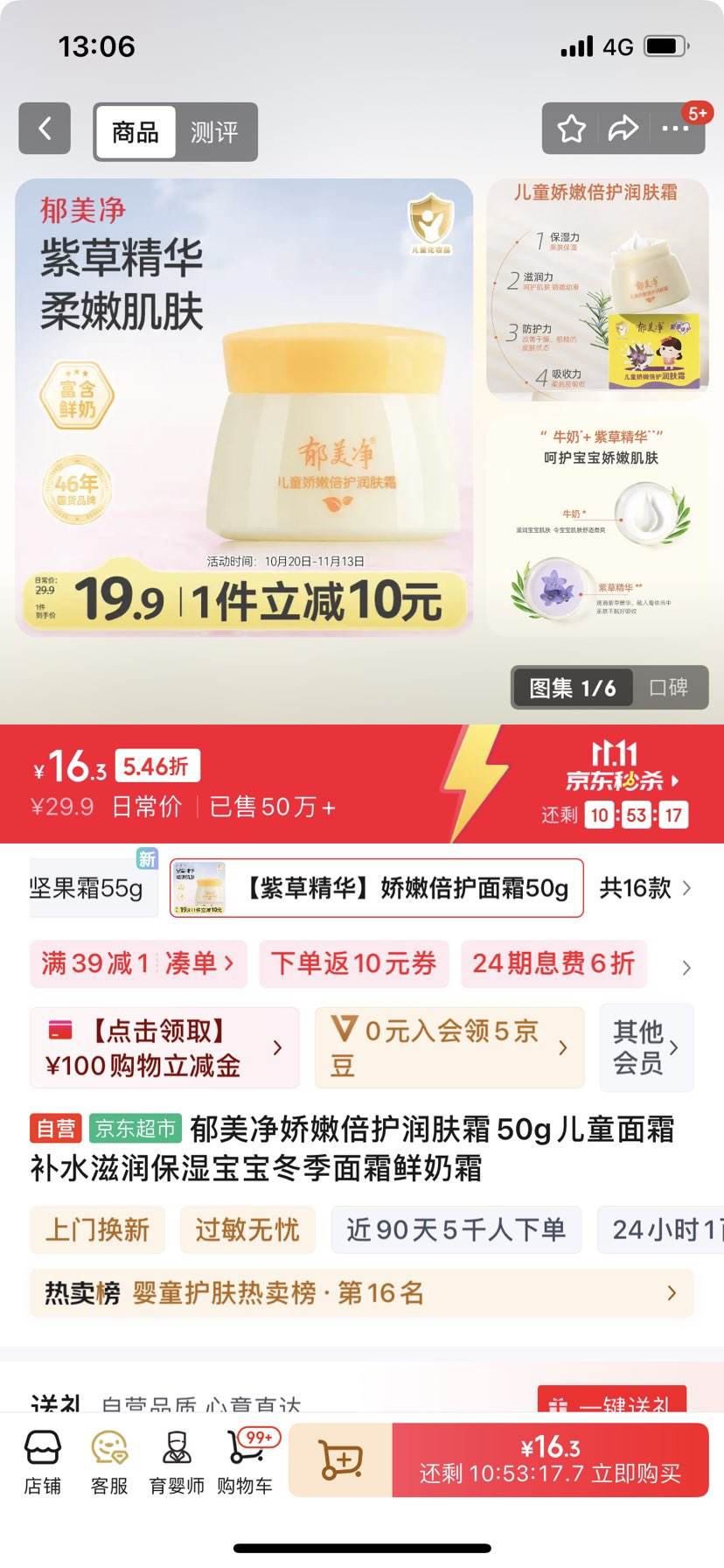The height and width of the screenshot is (1568, 724).
Task: Open 婴童护肤热卖榜 第16名 ranking details
Action: click(x=350, y=1293)
